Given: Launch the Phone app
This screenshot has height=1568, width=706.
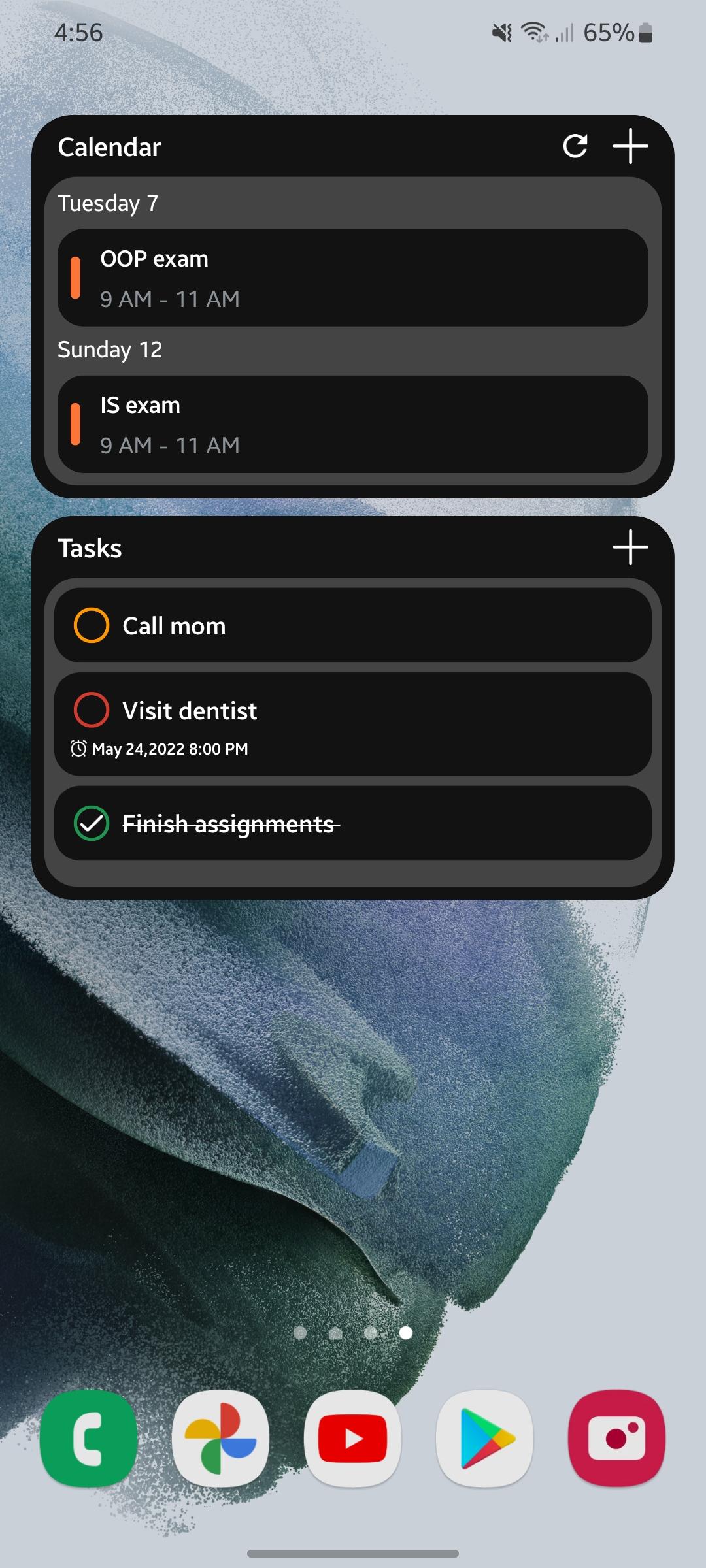Looking at the screenshot, I should click(x=89, y=1438).
